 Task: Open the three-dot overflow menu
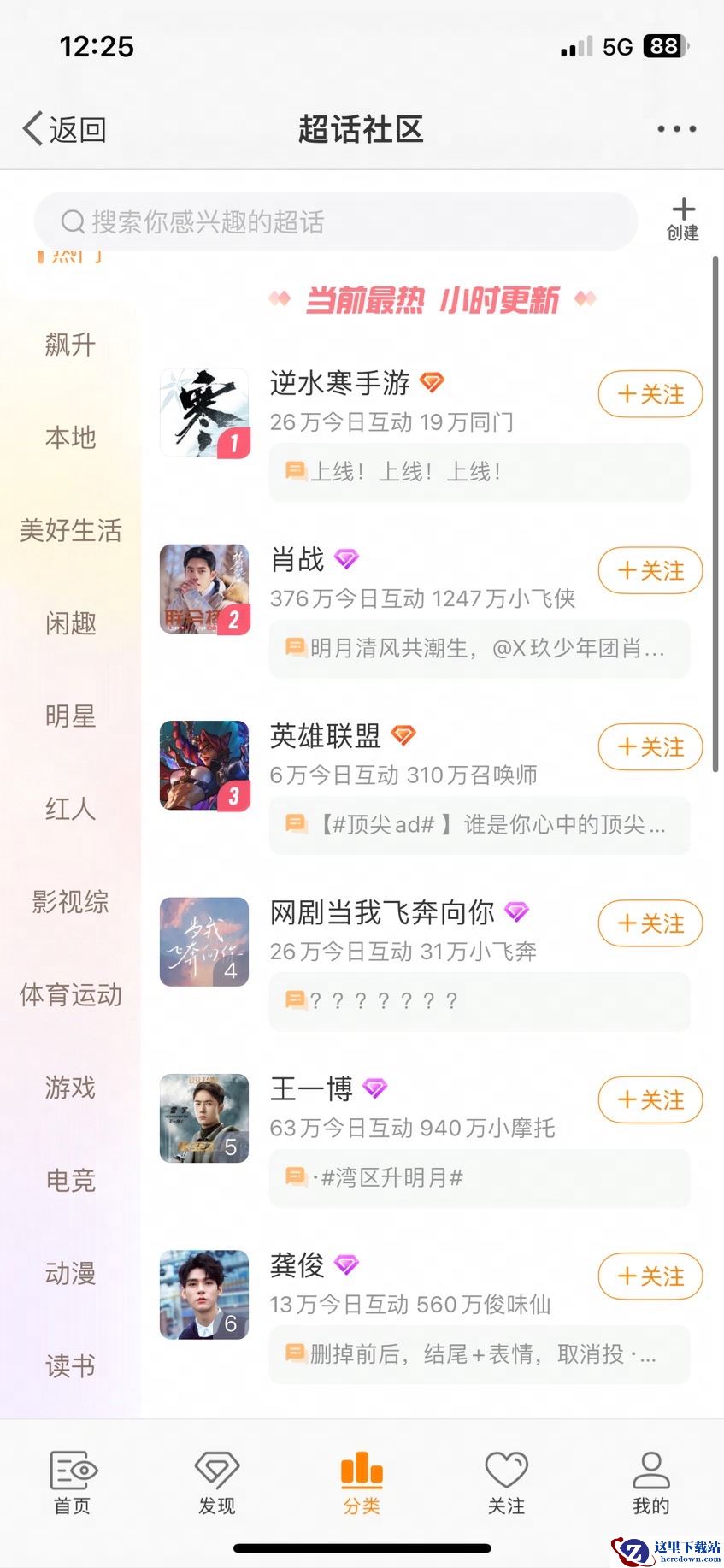(x=676, y=129)
